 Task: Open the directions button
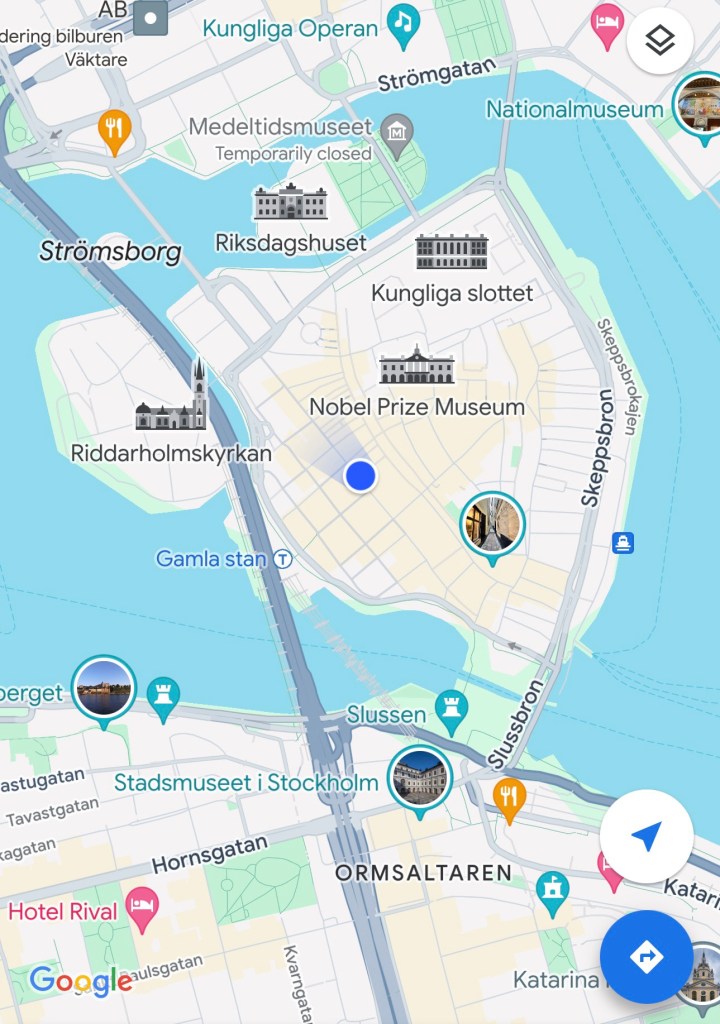tap(646, 957)
